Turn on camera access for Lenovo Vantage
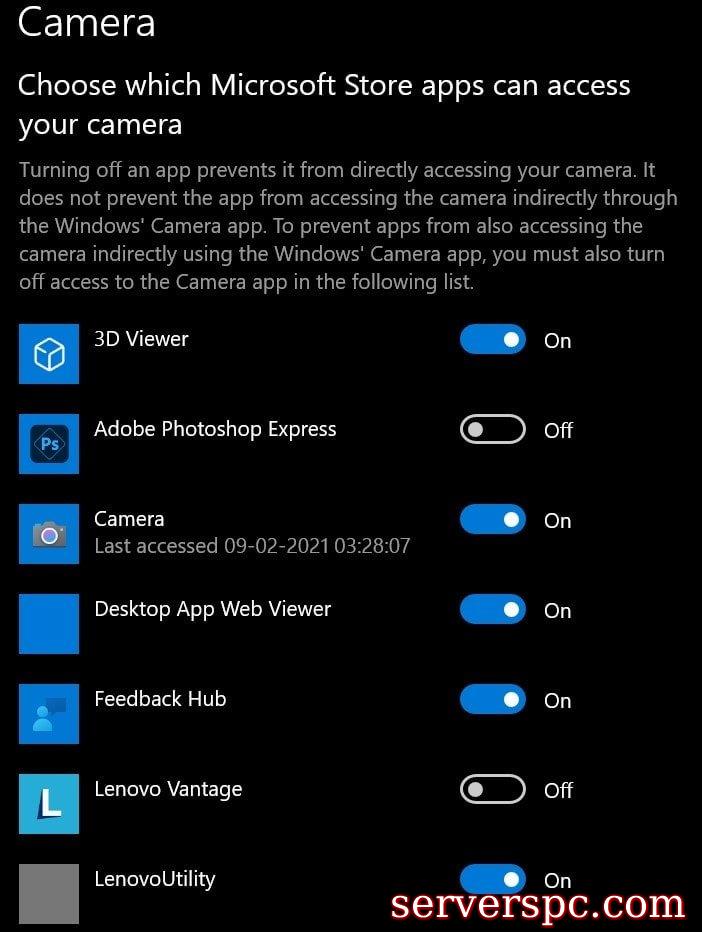702x932 pixels. coord(492,790)
